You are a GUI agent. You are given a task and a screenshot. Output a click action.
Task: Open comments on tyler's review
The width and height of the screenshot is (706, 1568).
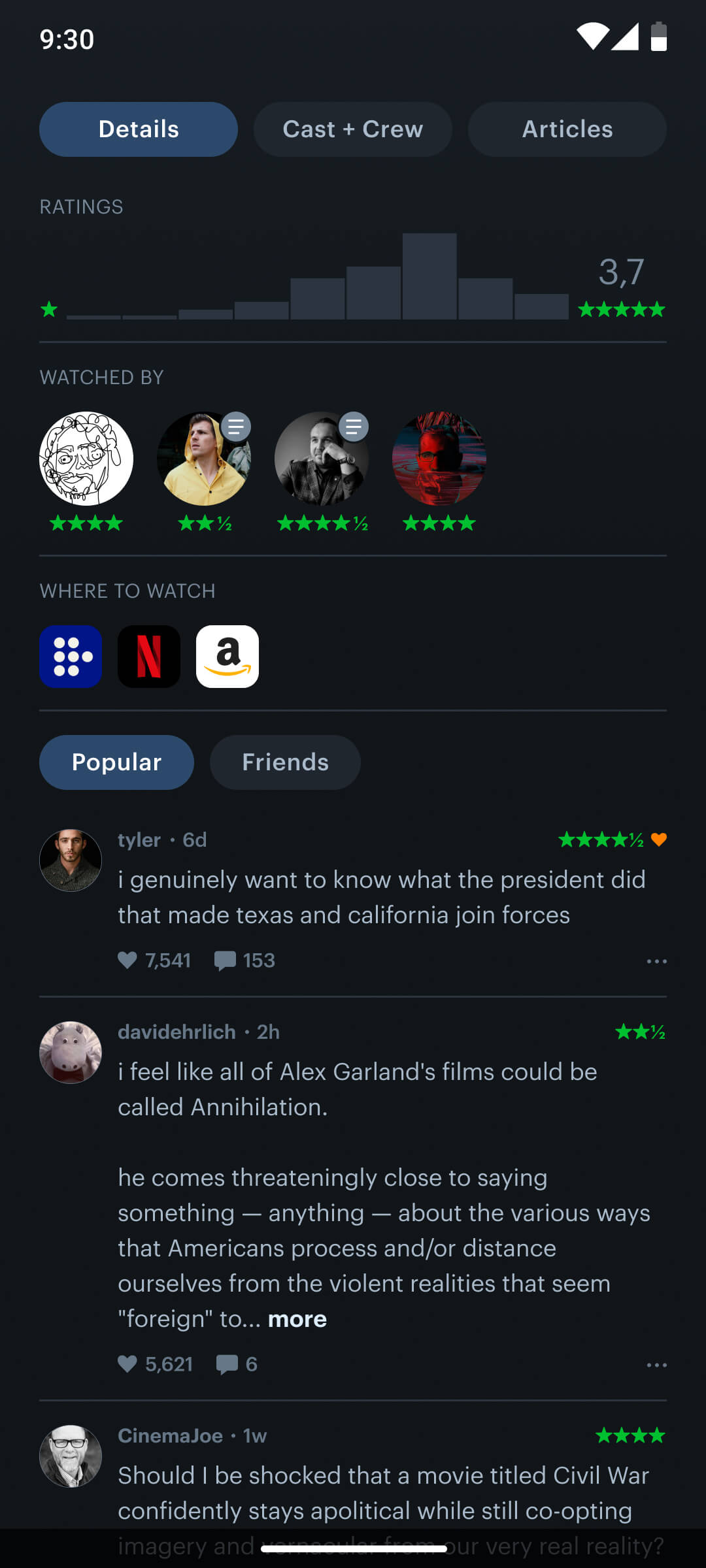coord(225,961)
